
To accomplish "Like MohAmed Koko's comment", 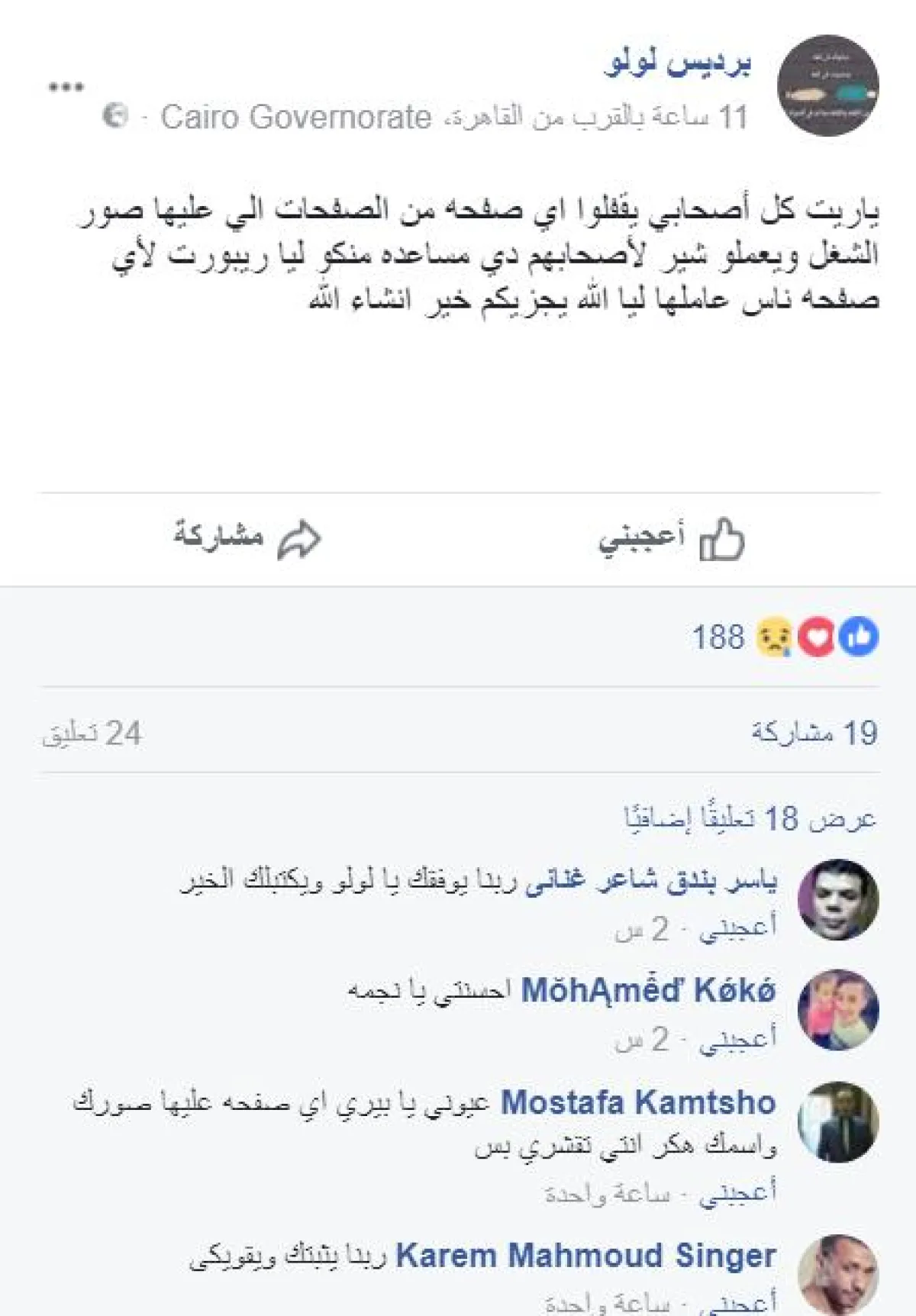I will (x=738, y=1037).
